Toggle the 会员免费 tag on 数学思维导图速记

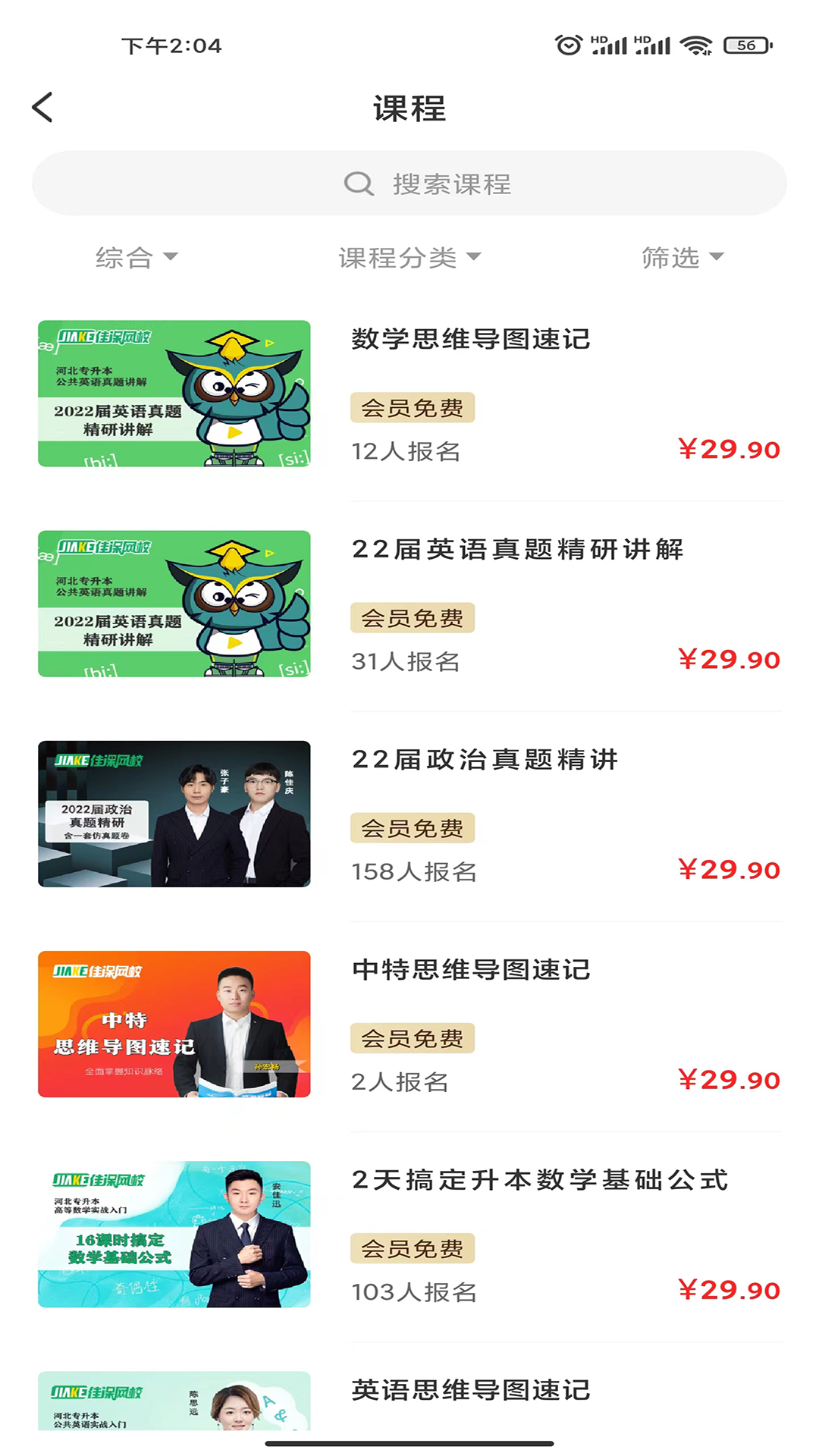[x=413, y=408]
